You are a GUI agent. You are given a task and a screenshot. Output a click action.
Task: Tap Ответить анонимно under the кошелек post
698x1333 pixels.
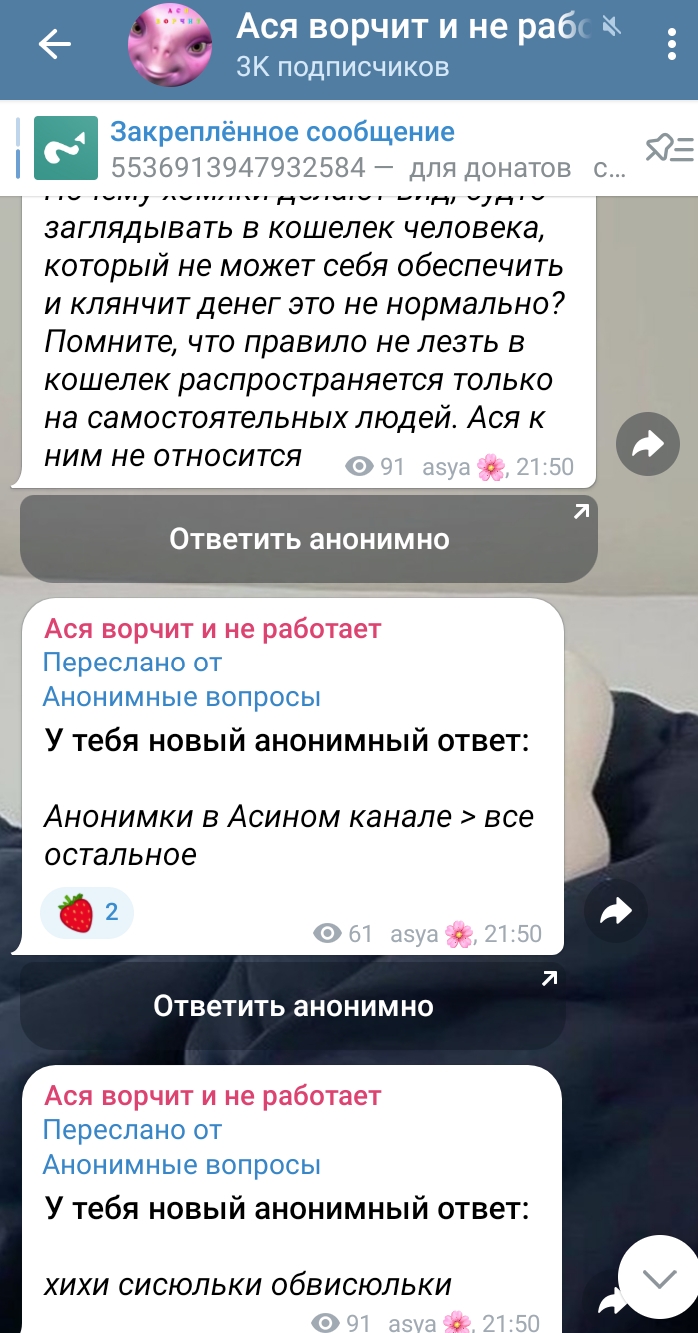pyautogui.click(x=308, y=539)
